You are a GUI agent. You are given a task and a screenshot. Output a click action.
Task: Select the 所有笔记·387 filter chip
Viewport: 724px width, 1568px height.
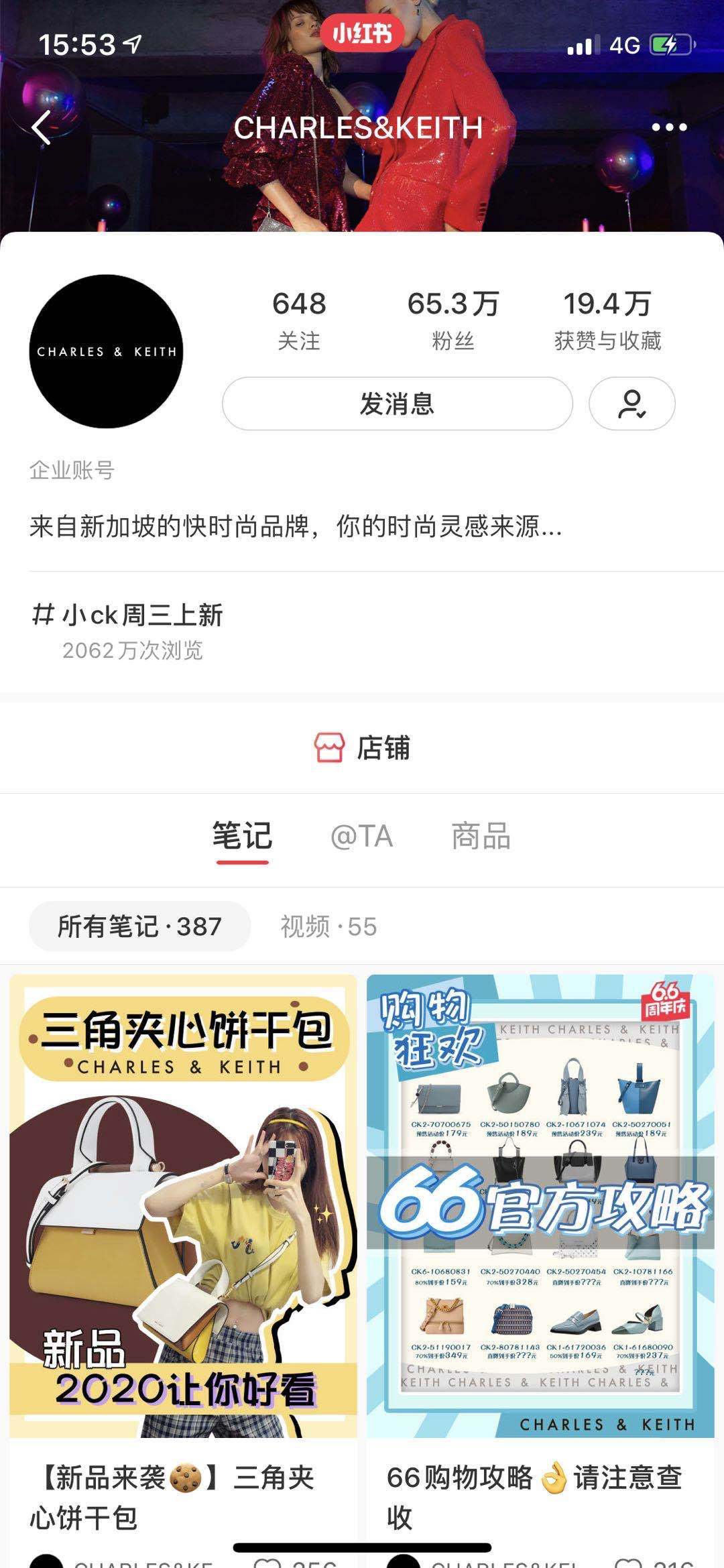tap(139, 926)
